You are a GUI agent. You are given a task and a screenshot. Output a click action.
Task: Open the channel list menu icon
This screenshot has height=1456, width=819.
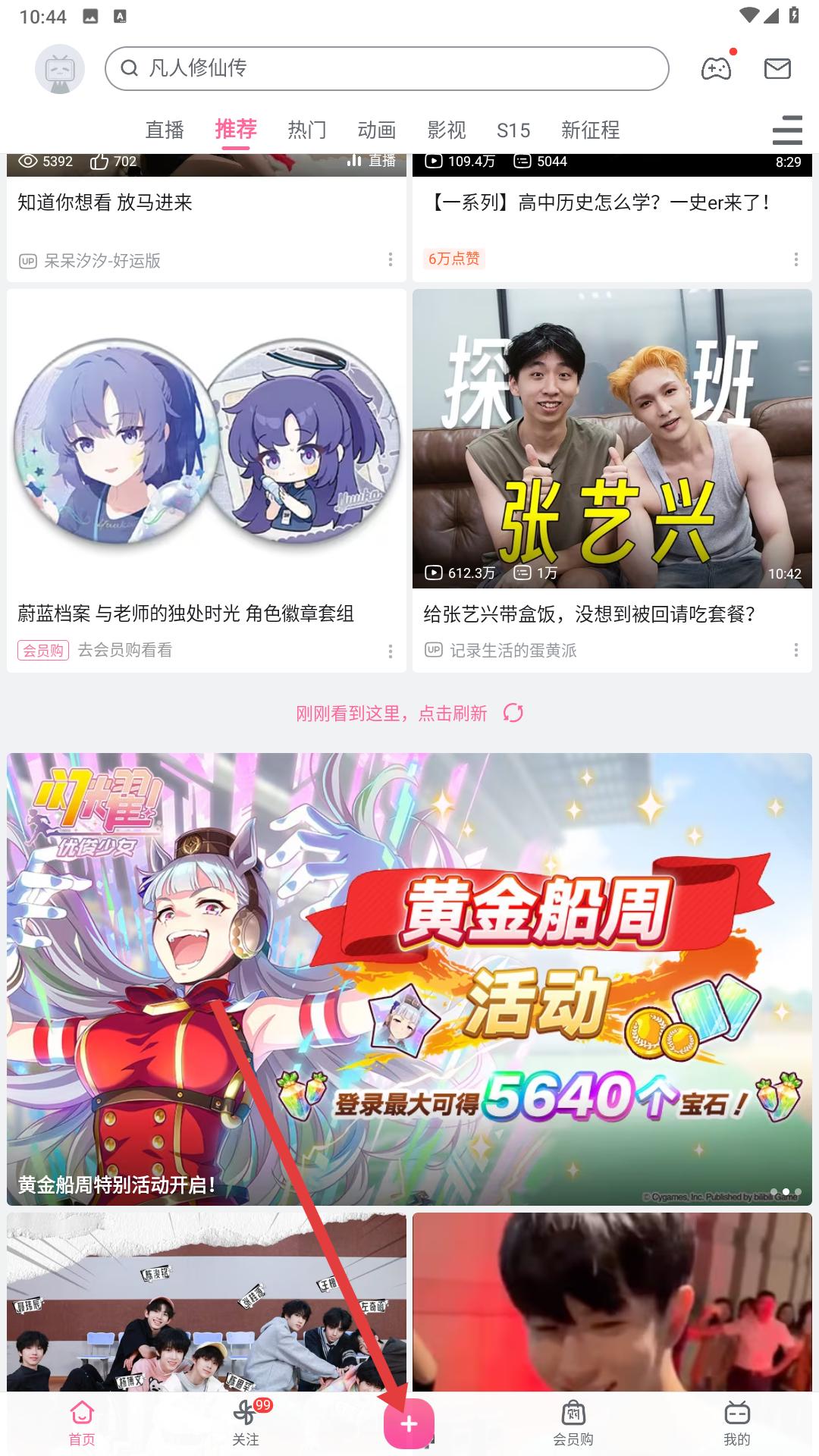787,130
